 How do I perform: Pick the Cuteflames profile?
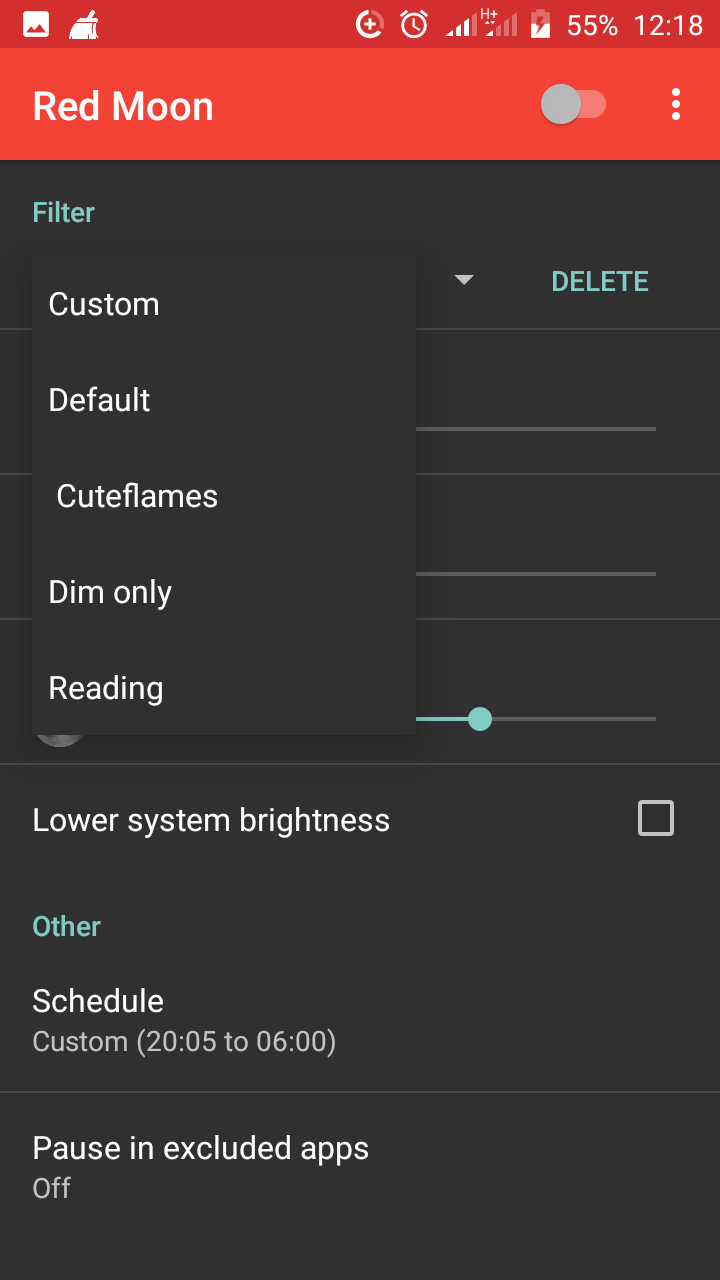pyautogui.click(x=137, y=496)
